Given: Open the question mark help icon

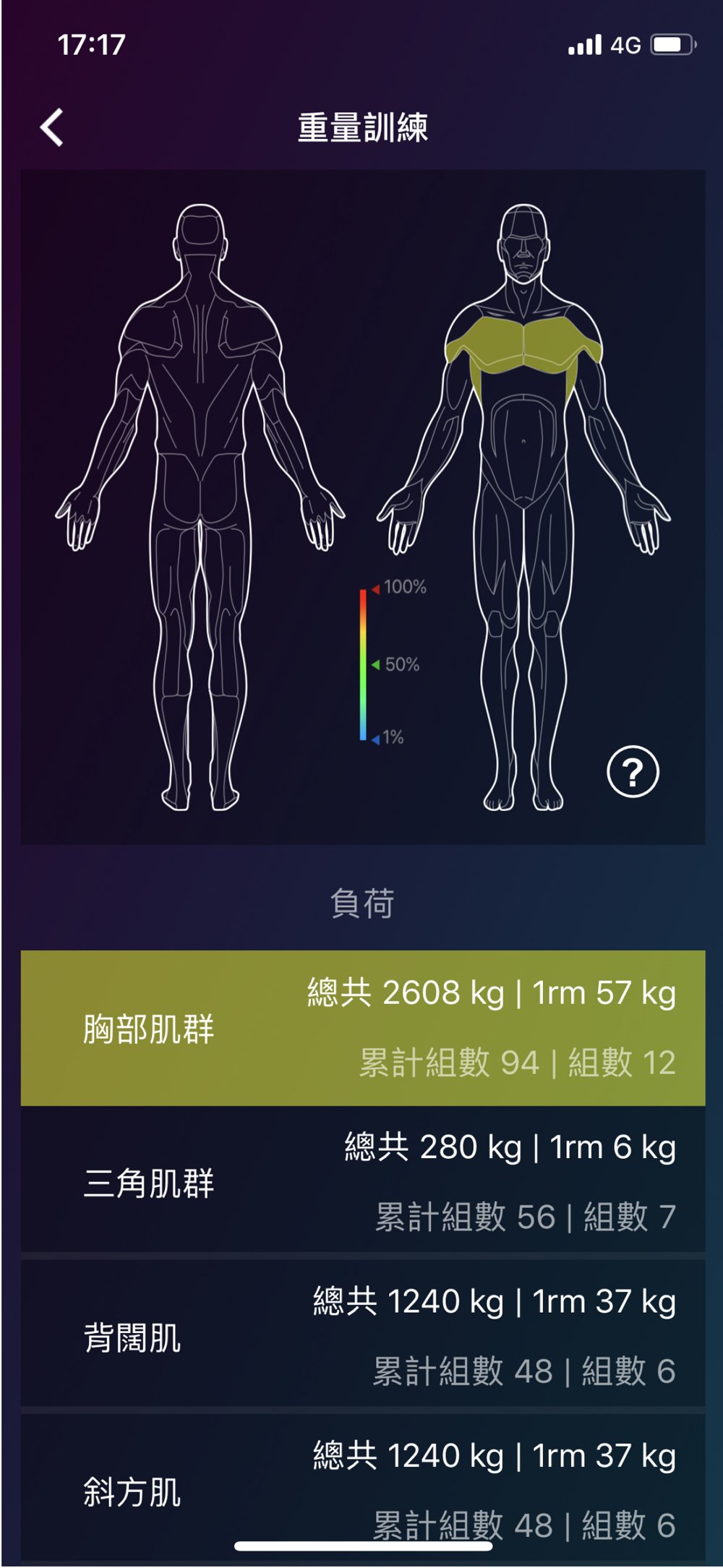Looking at the screenshot, I should [x=633, y=771].
